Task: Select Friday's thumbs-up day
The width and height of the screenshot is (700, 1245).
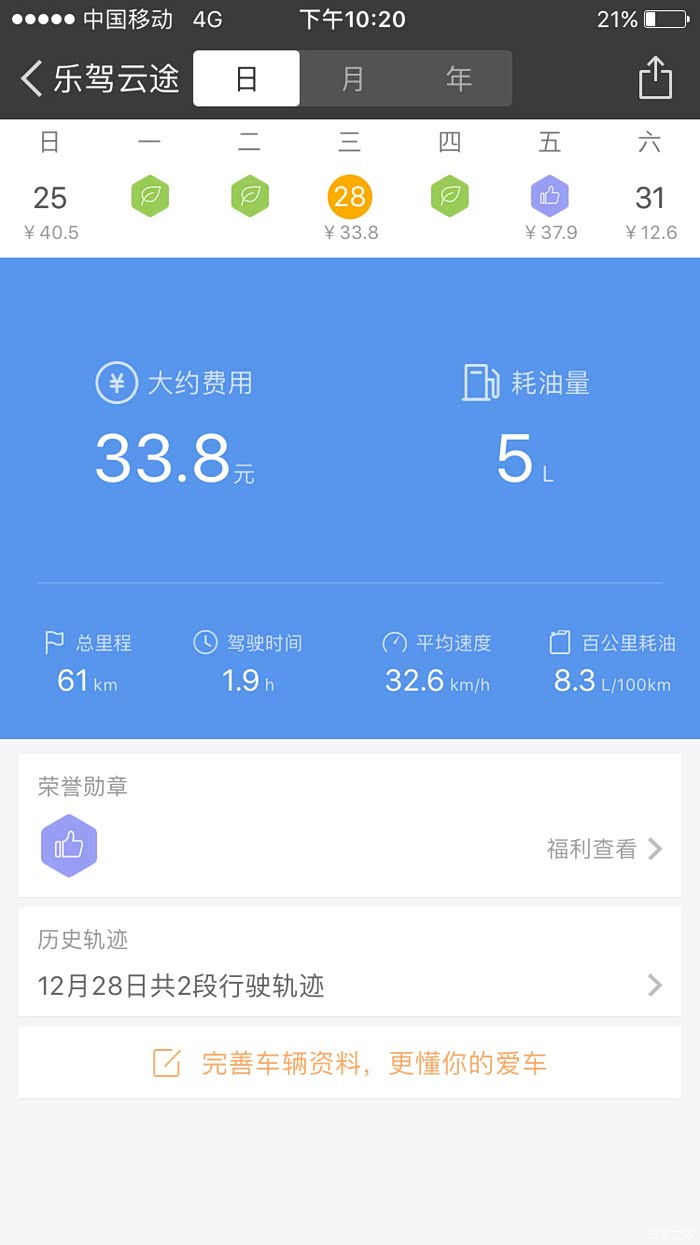Action: click(x=549, y=197)
